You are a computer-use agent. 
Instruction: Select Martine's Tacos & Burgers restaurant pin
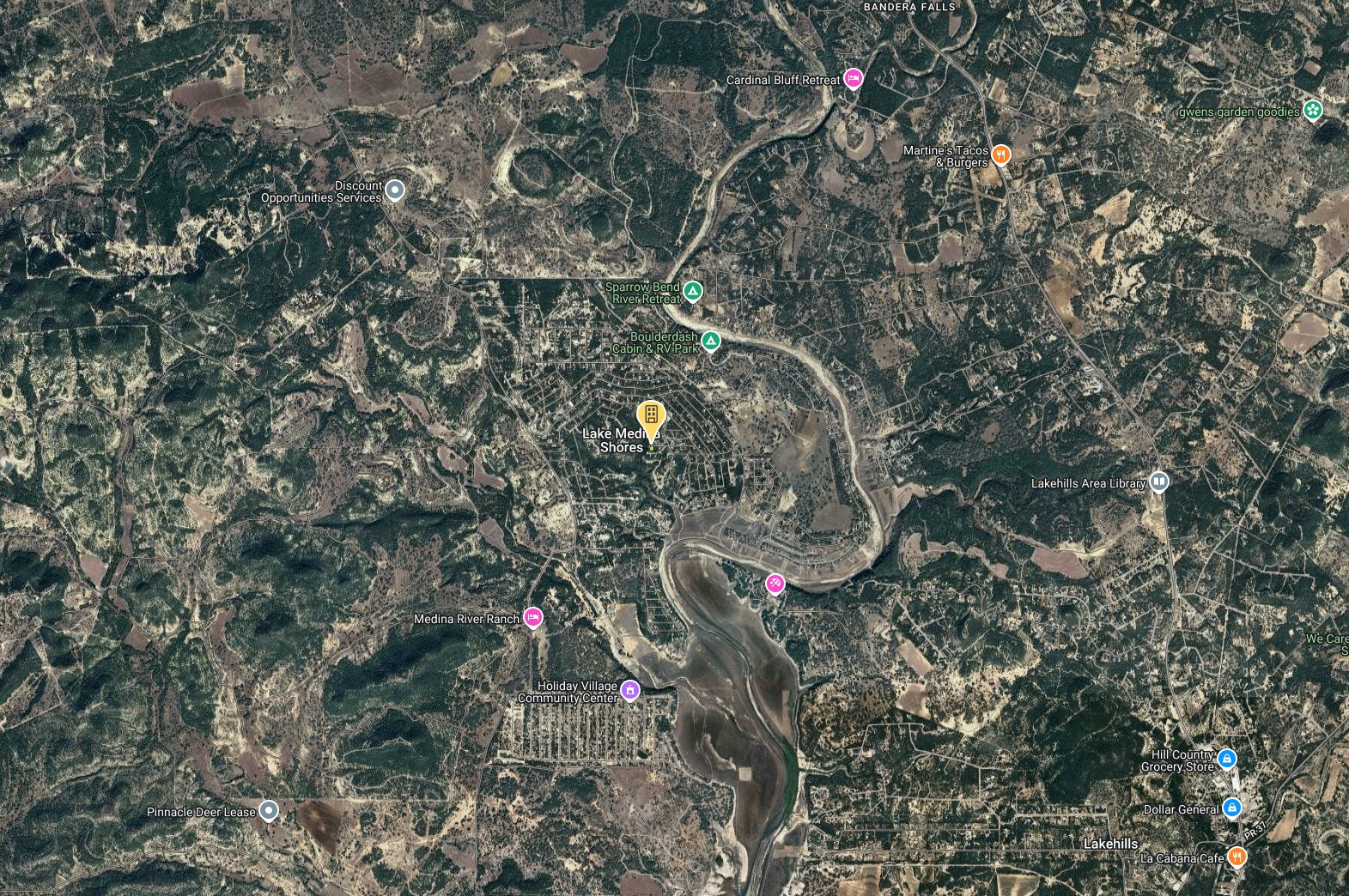pyautogui.click(x=1001, y=154)
